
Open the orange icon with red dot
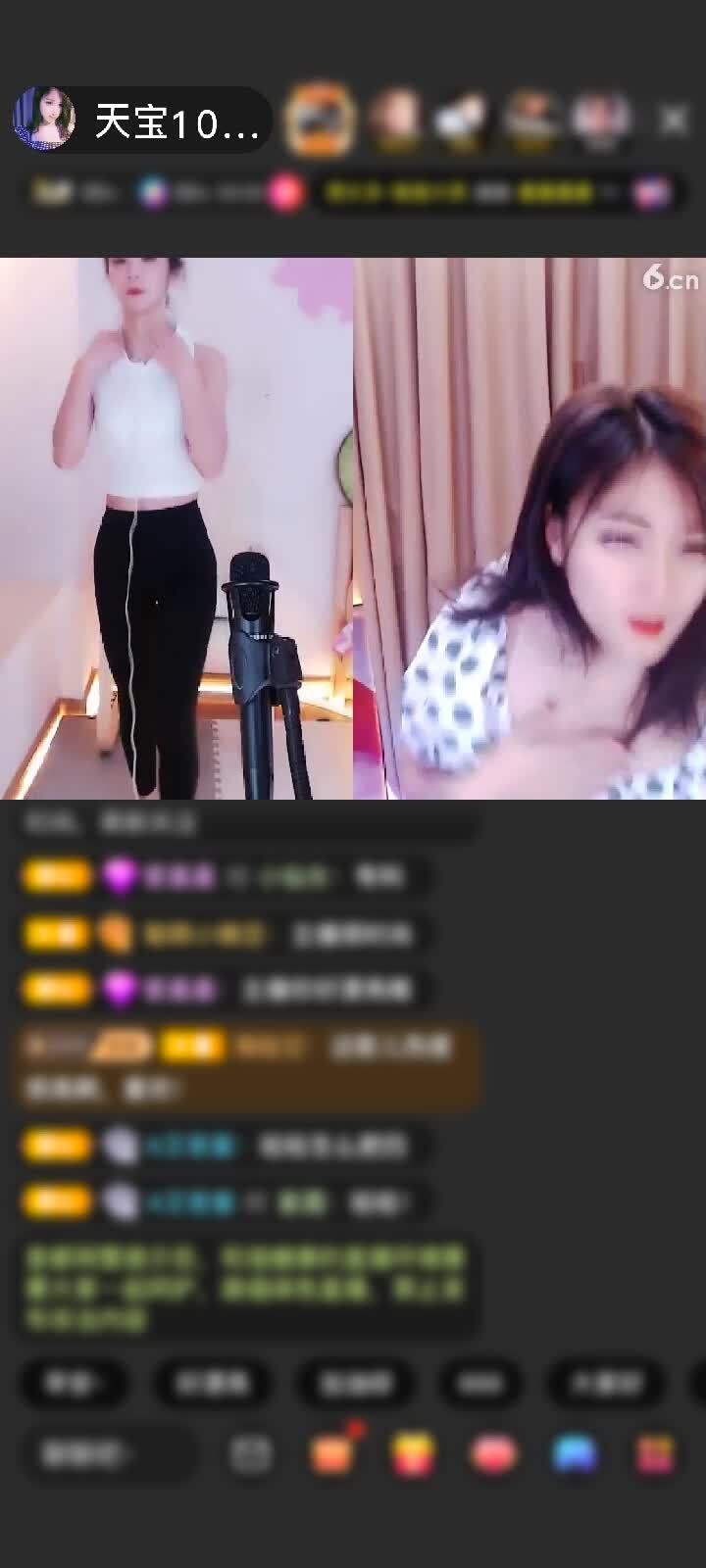[332, 1454]
